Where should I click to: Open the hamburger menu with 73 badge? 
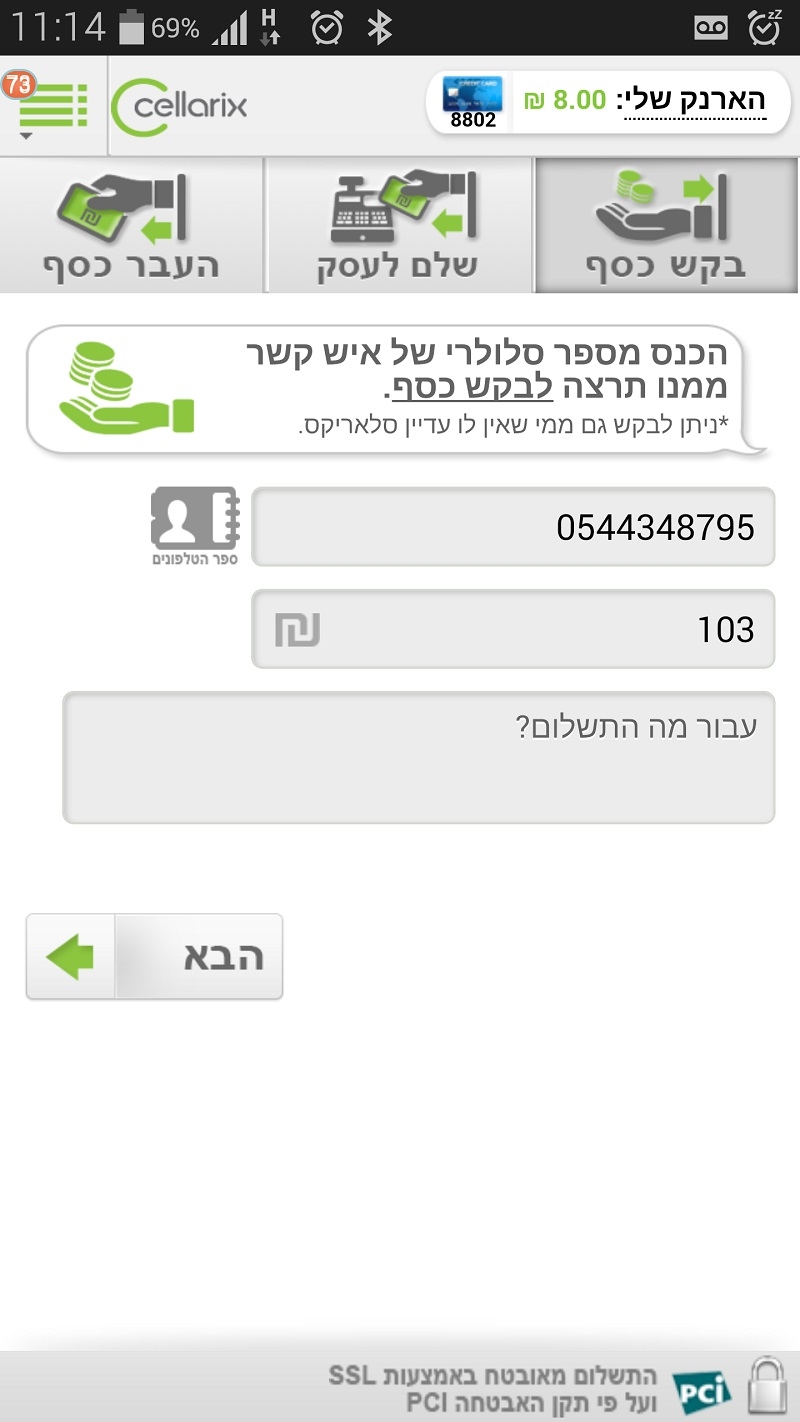click(52, 105)
